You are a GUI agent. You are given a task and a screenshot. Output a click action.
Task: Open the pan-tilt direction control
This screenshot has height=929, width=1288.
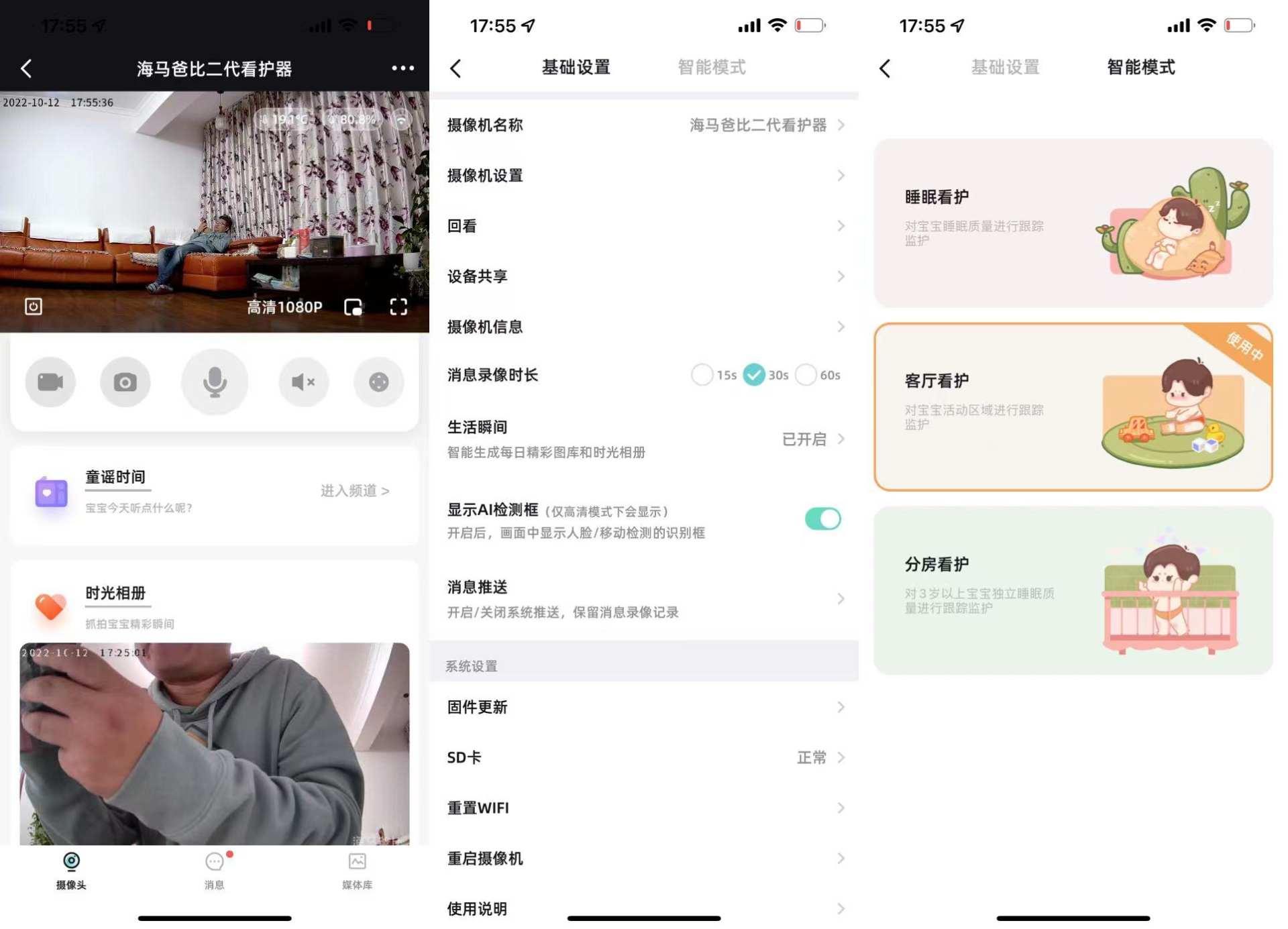pos(378,382)
